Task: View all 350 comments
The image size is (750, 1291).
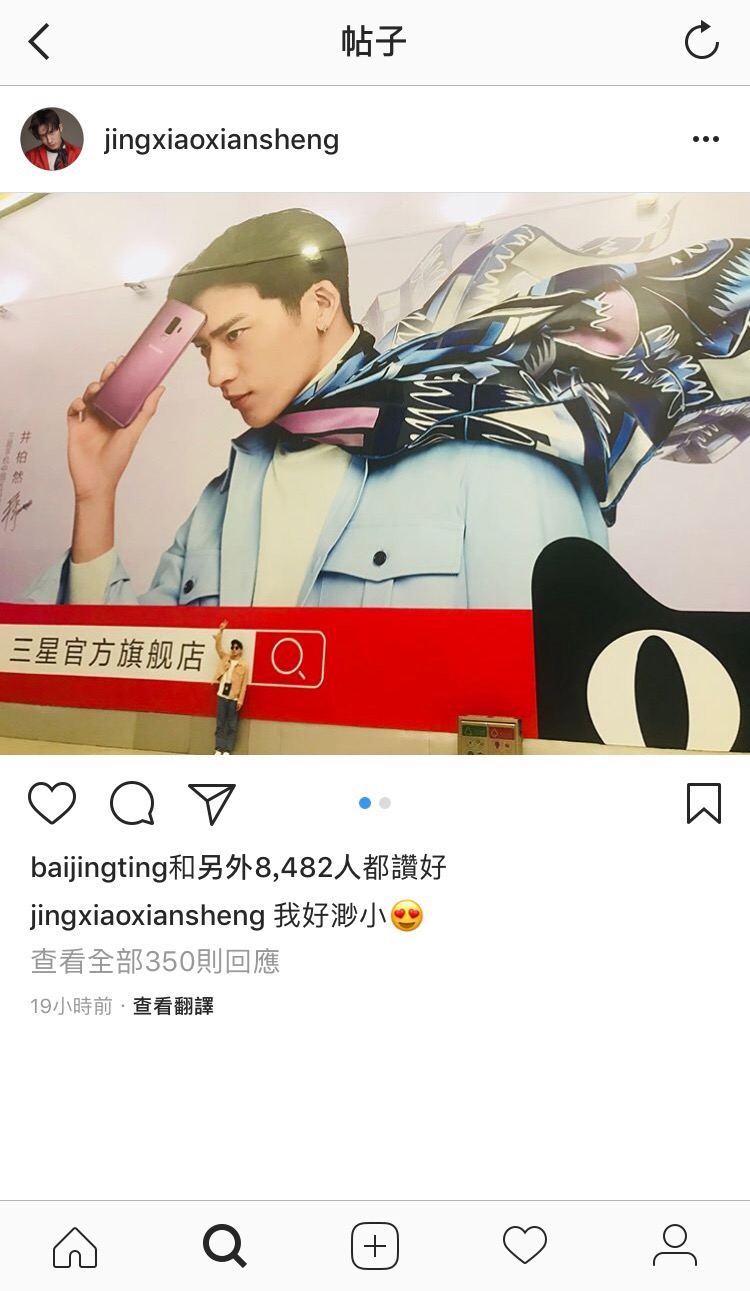Action: 155,961
